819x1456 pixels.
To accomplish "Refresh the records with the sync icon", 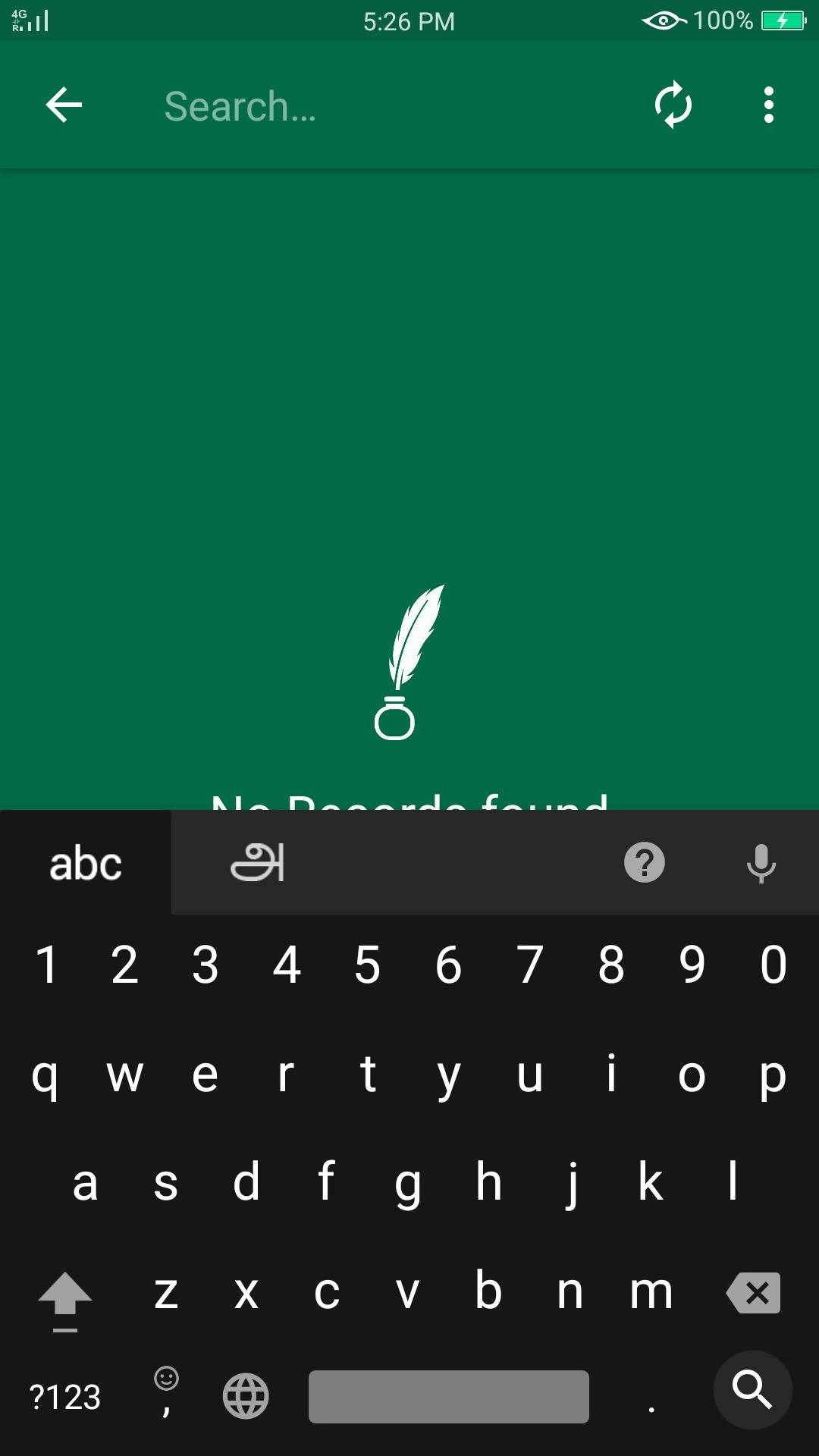I will pyautogui.click(x=673, y=105).
